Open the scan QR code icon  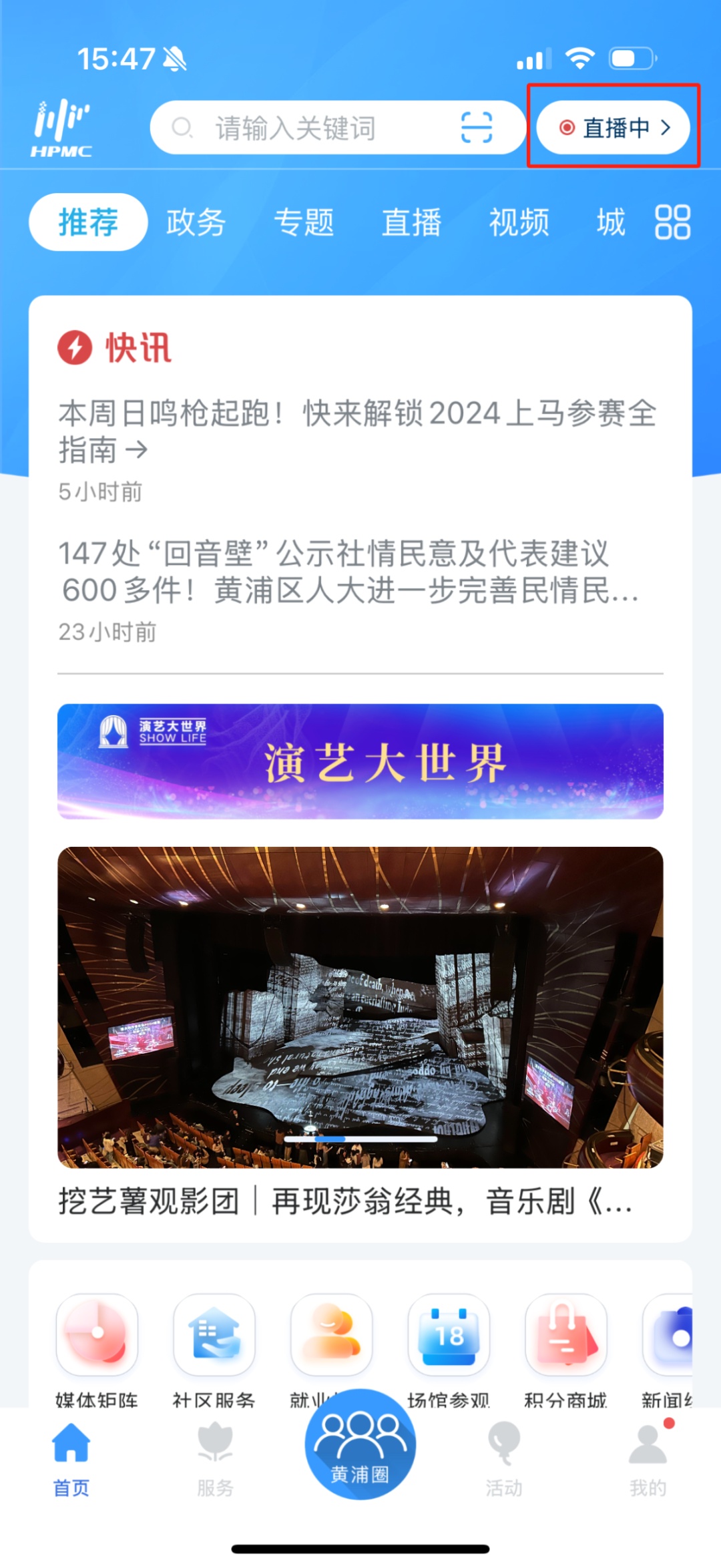coord(477,128)
